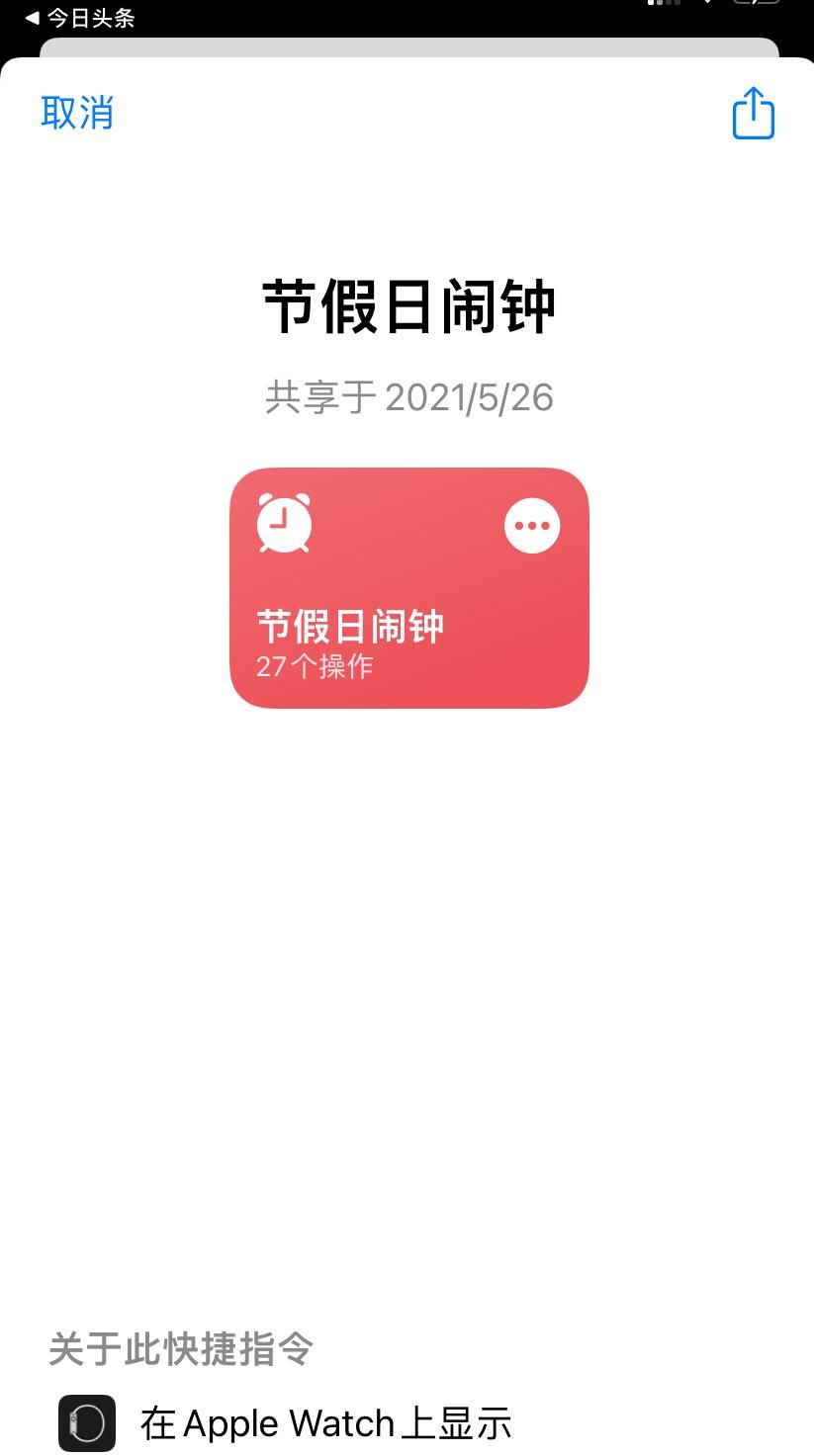
Task: Tap 取消 to dismiss the shortcut preview
Action: 78,114
